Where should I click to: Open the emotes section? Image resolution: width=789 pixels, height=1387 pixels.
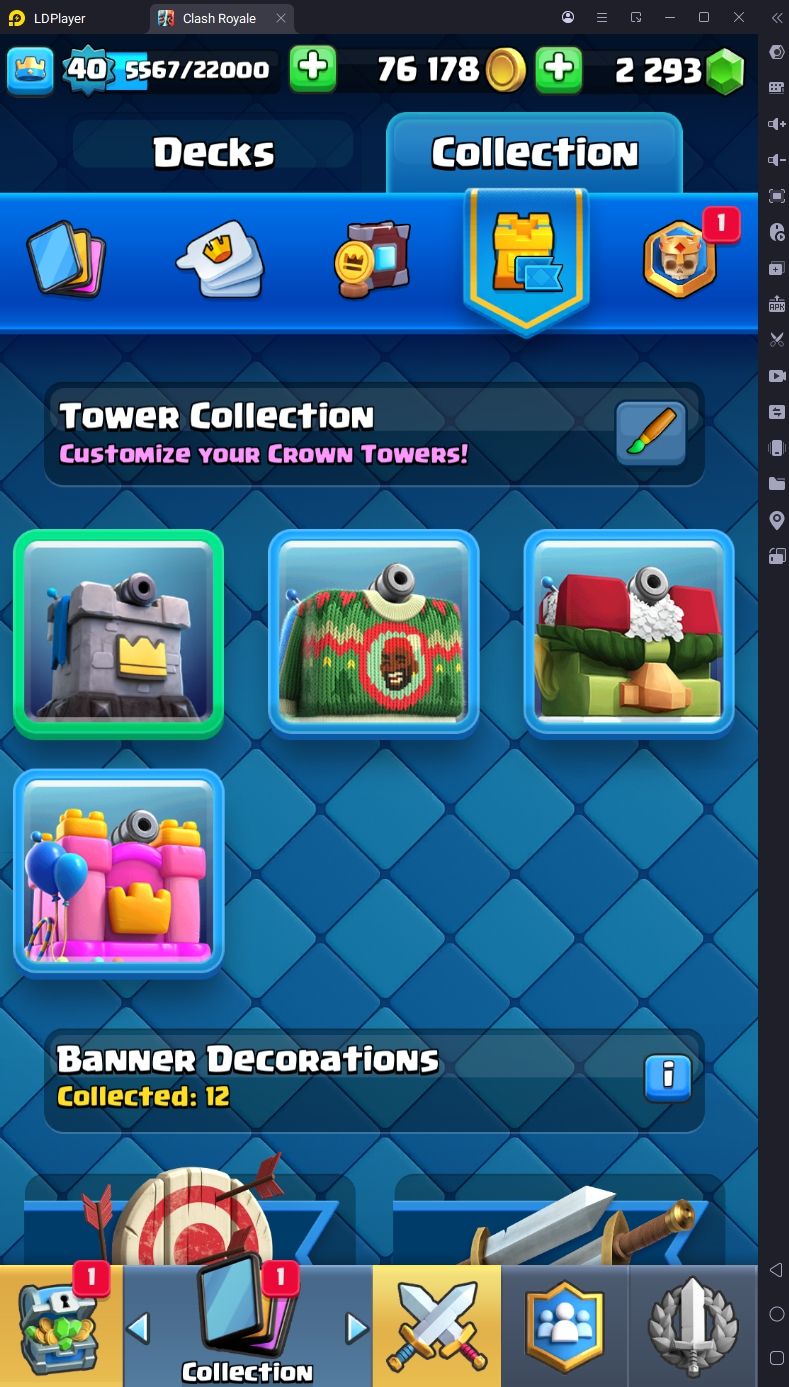[220, 259]
